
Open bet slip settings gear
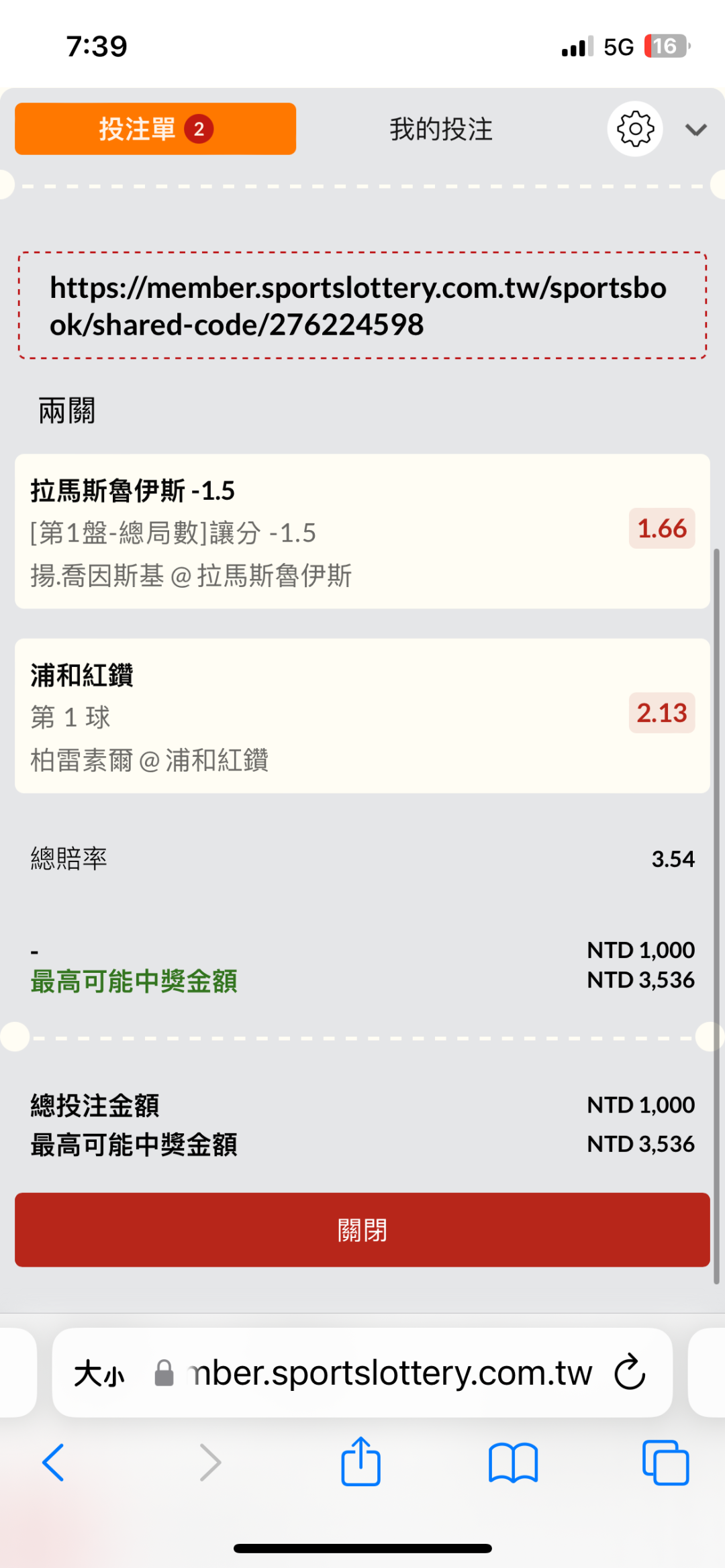pyautogui.click(x=635, y=129)
